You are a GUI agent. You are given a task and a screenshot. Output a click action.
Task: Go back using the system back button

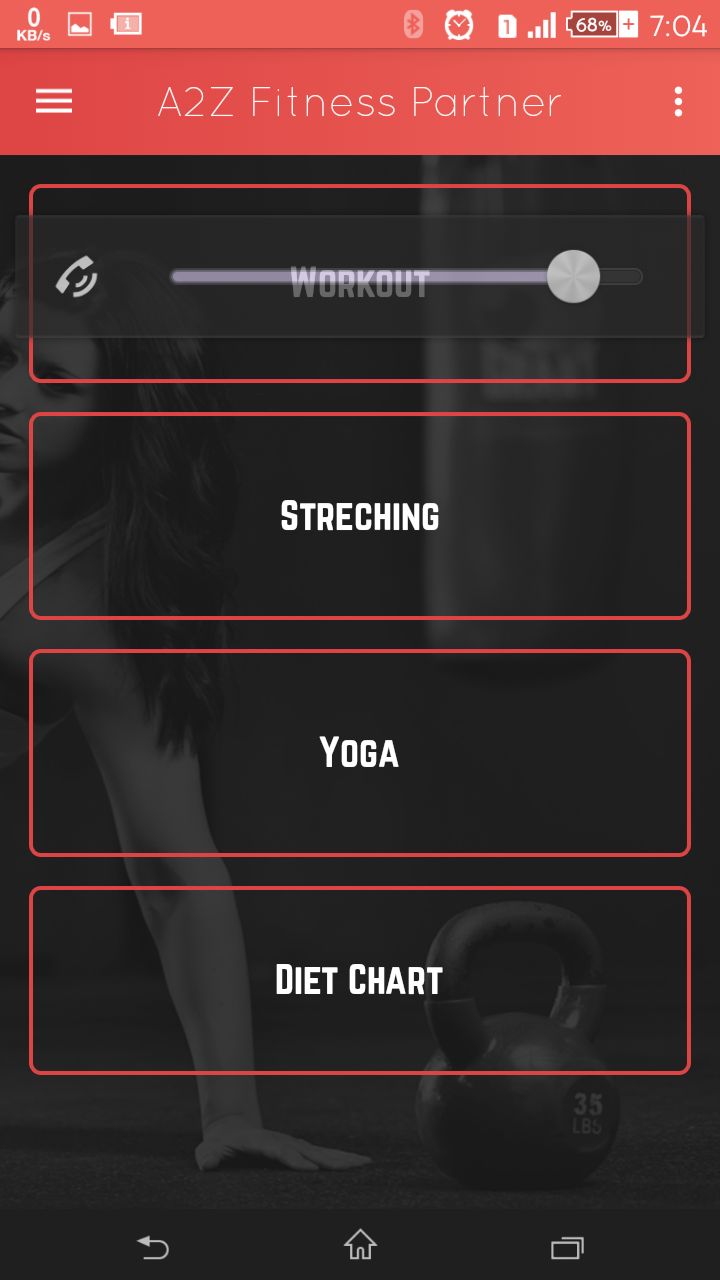pos(153,1246)
